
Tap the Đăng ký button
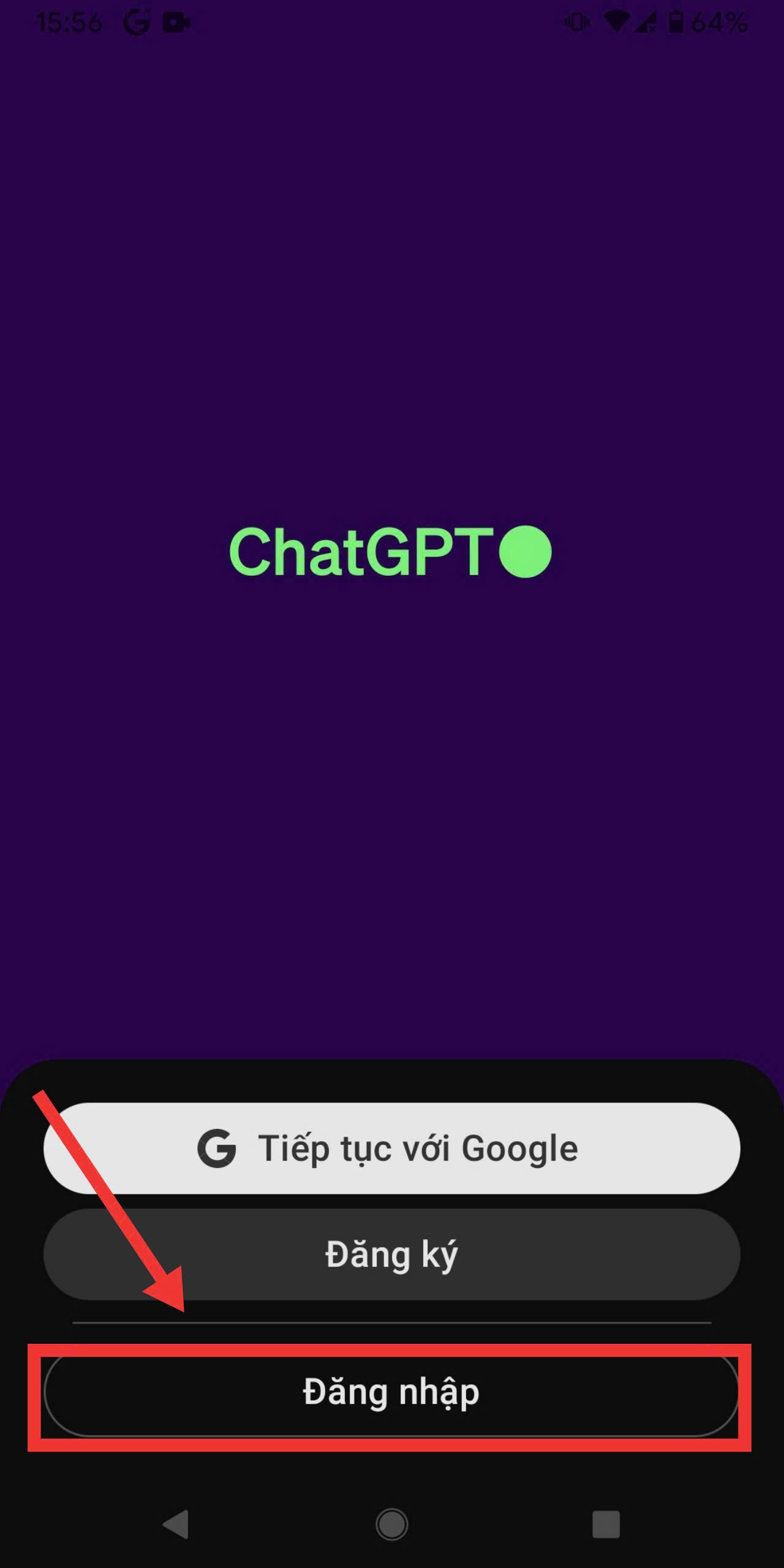pyautogui.click(x=392, y=1254)
